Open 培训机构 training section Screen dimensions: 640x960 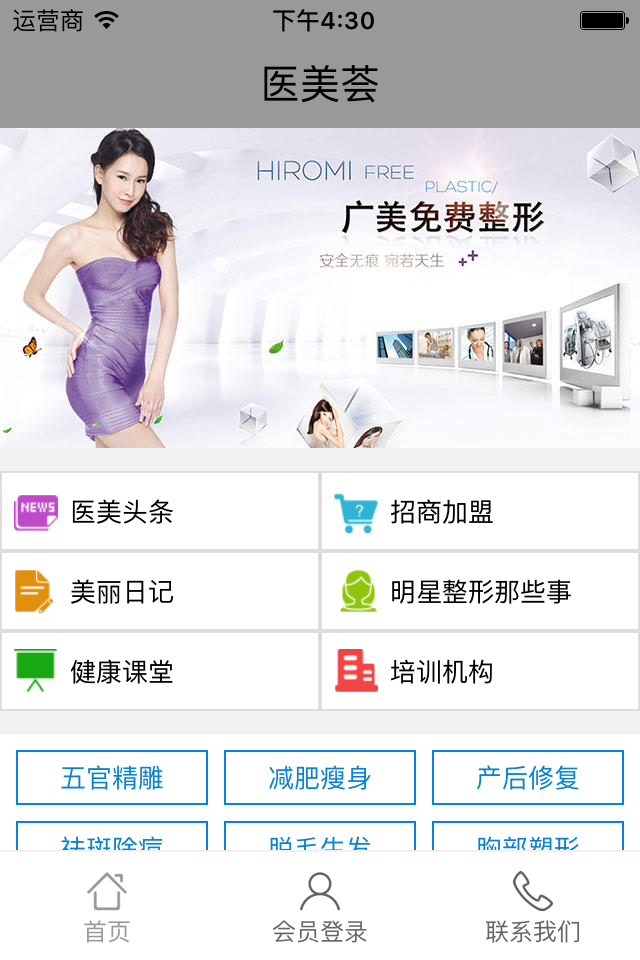point(480,671)
